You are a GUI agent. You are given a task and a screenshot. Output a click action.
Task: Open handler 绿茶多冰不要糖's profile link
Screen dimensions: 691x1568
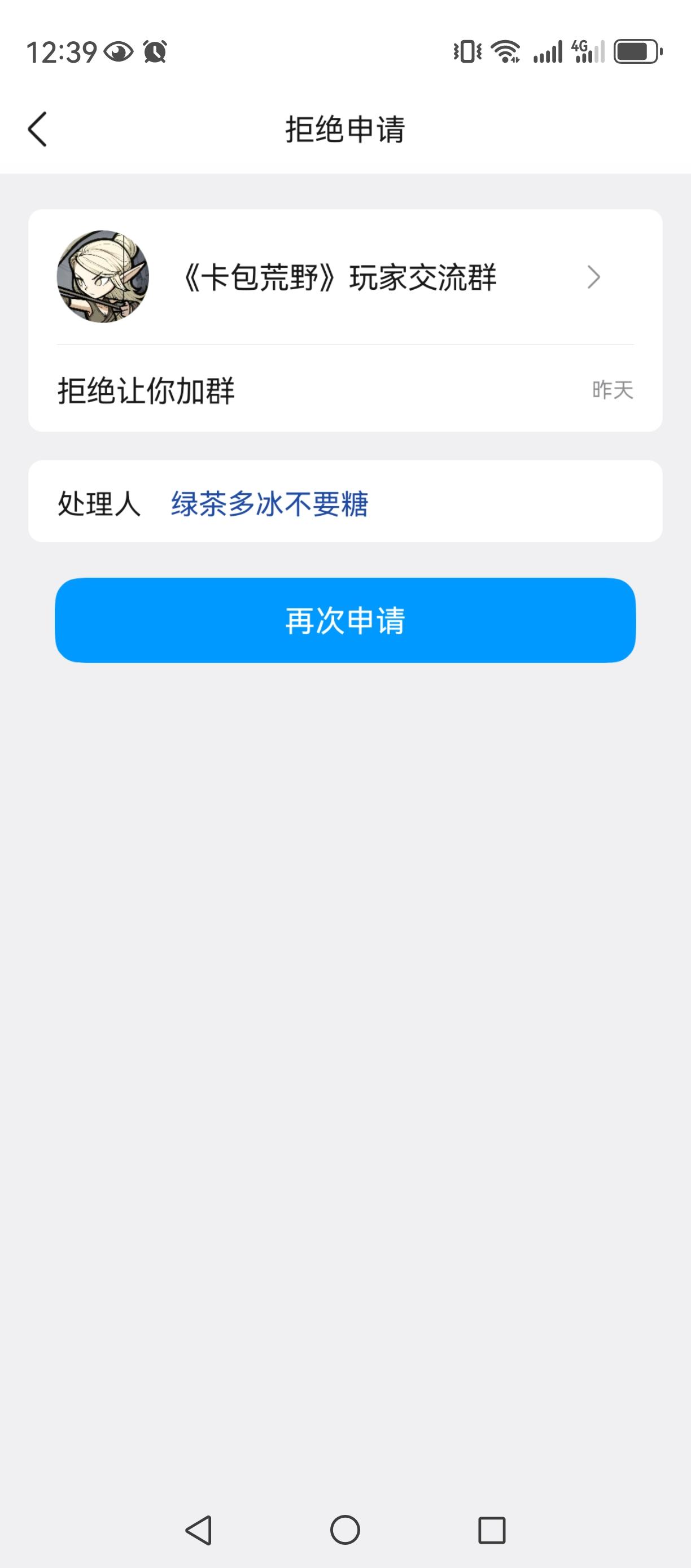click(x=269, y=503)
